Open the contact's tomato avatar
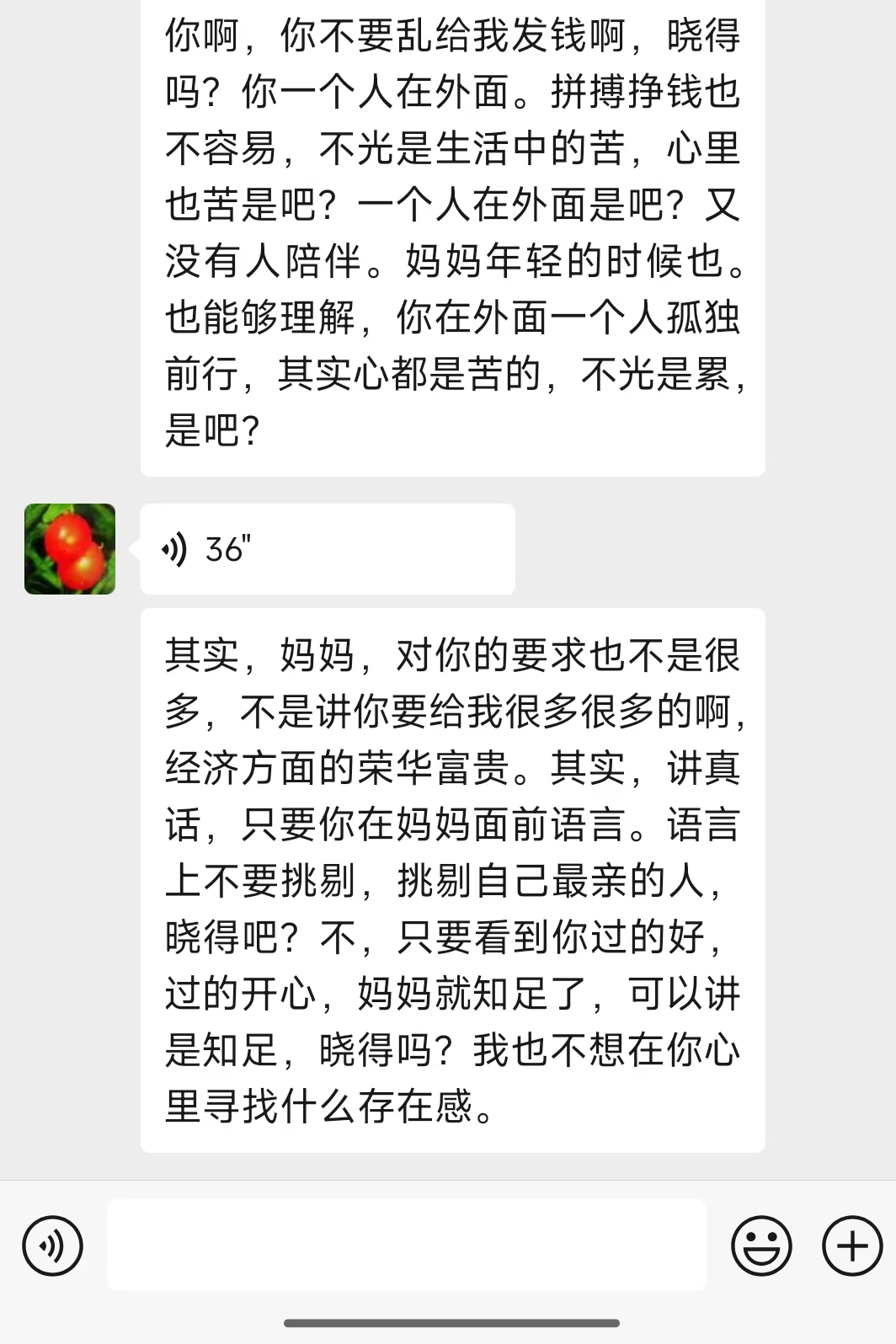Image resolution: width=896 pixels, height=1344 pixels. [72, 548]
